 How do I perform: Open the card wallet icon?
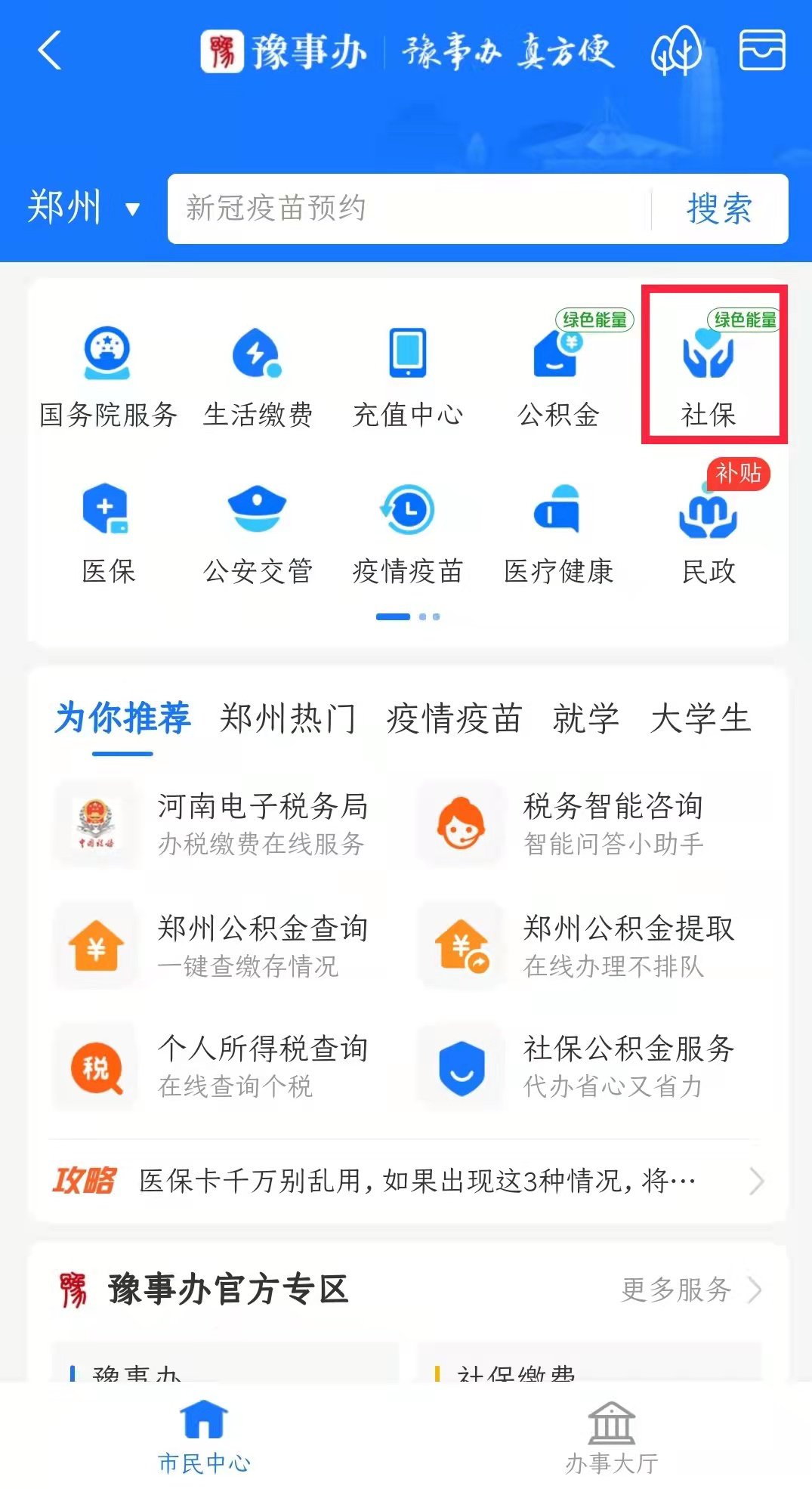pos(761,51)
